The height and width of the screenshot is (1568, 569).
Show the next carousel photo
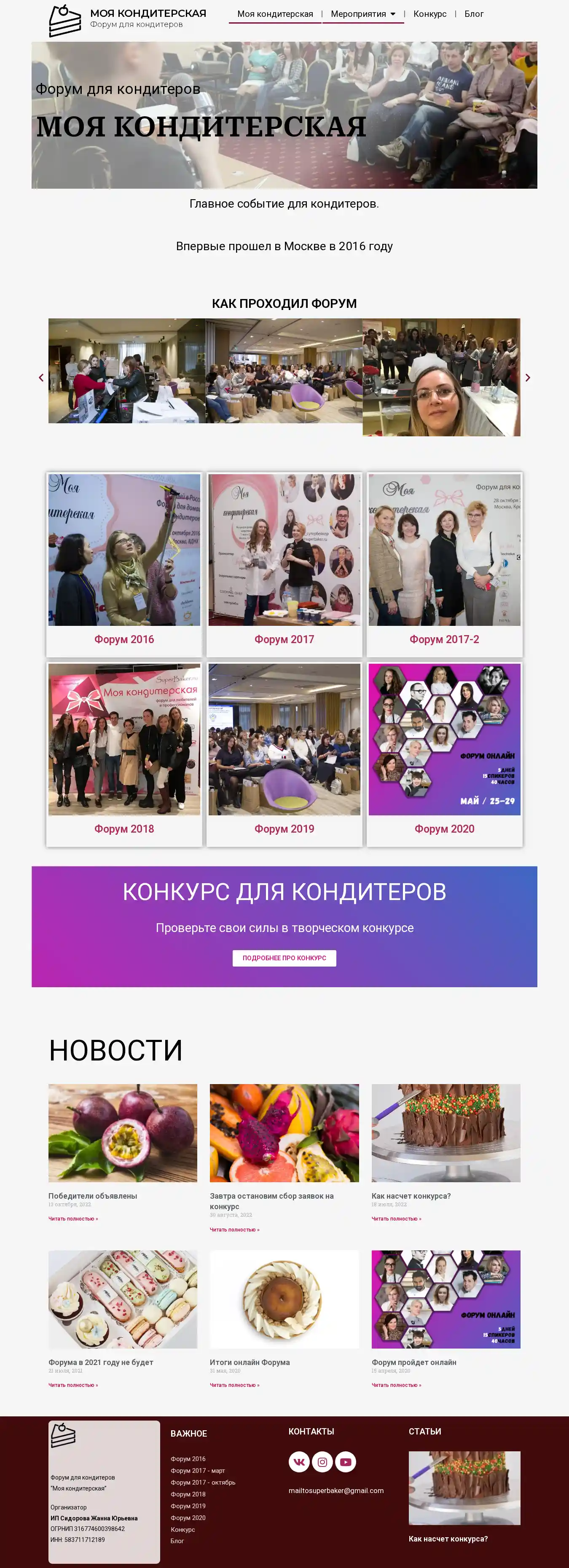(528, 377)
